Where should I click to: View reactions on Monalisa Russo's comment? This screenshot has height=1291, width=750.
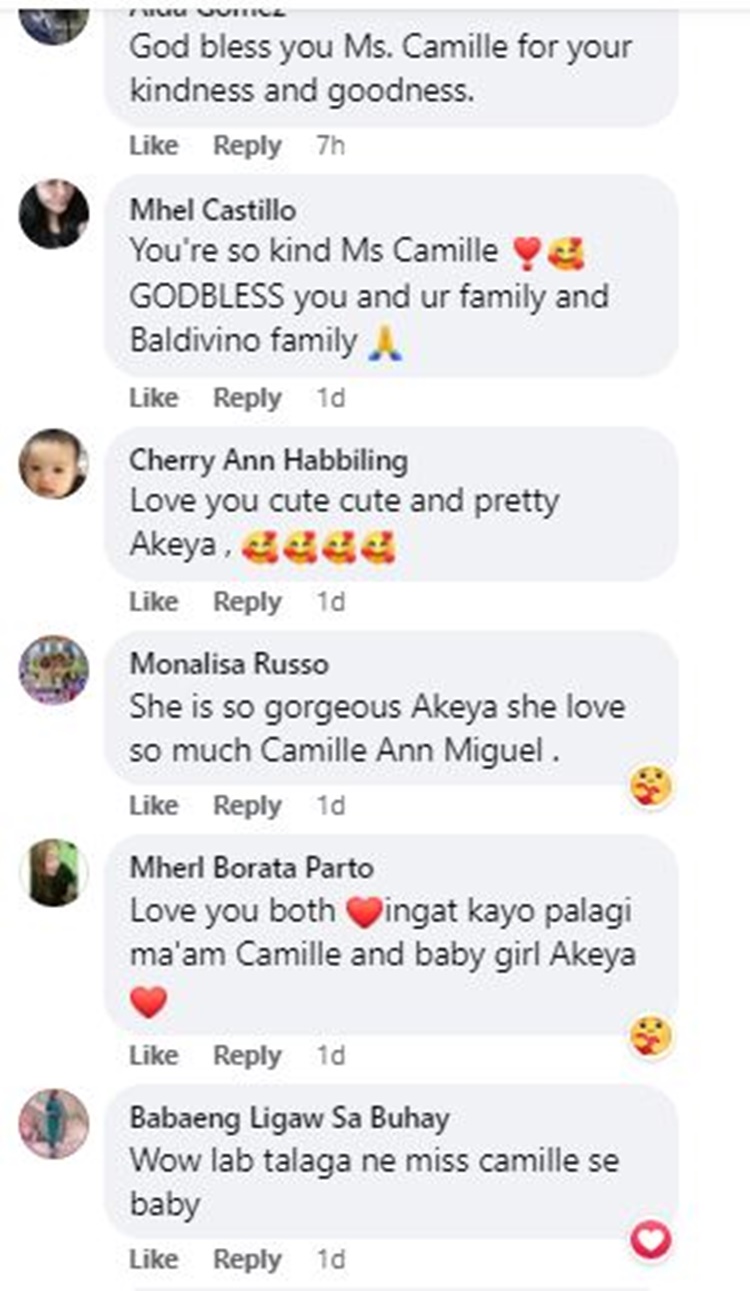651,788
